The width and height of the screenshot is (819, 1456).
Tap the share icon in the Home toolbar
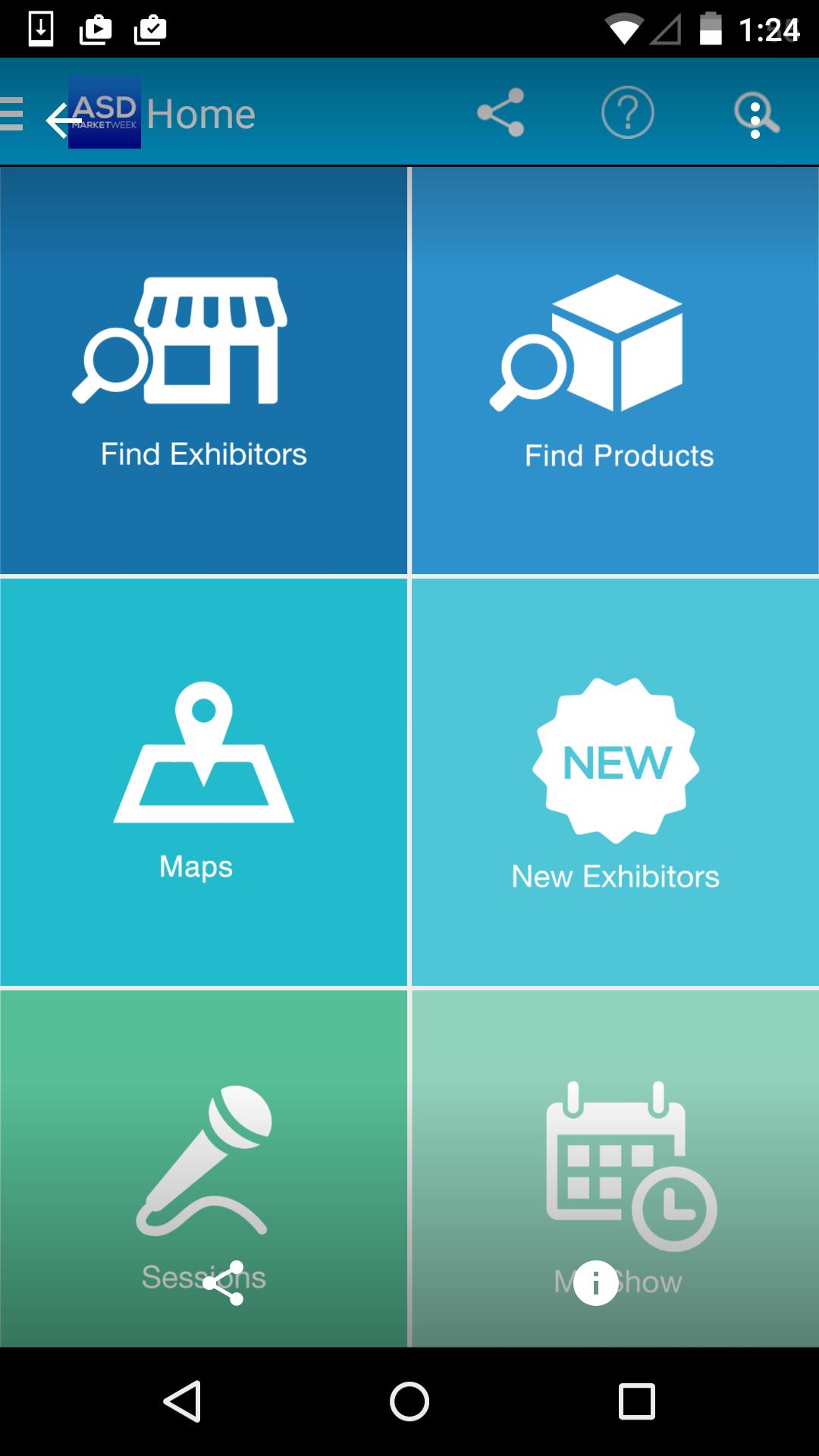[500, 113]
